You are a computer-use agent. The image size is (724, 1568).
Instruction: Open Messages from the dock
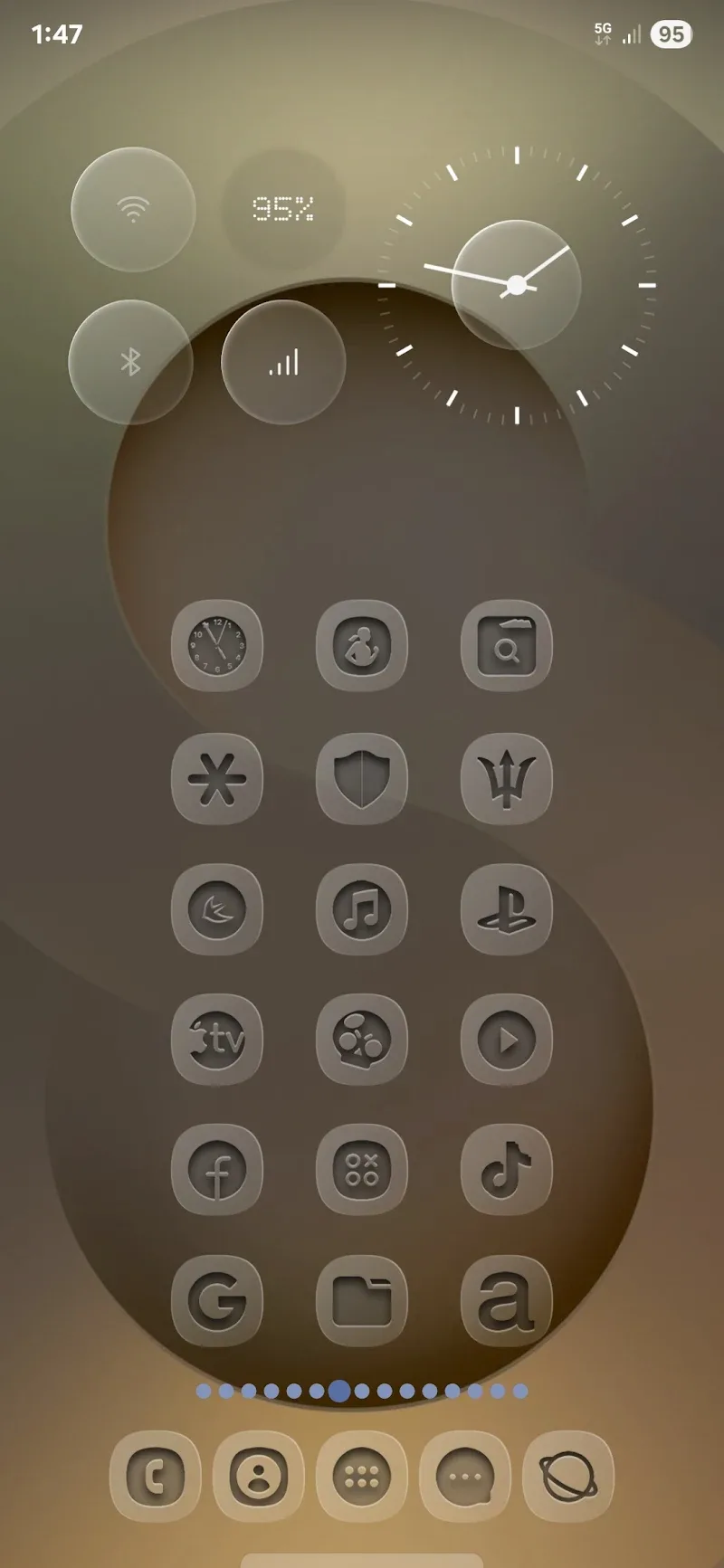pyautogui.click(x=465, y=1478)
